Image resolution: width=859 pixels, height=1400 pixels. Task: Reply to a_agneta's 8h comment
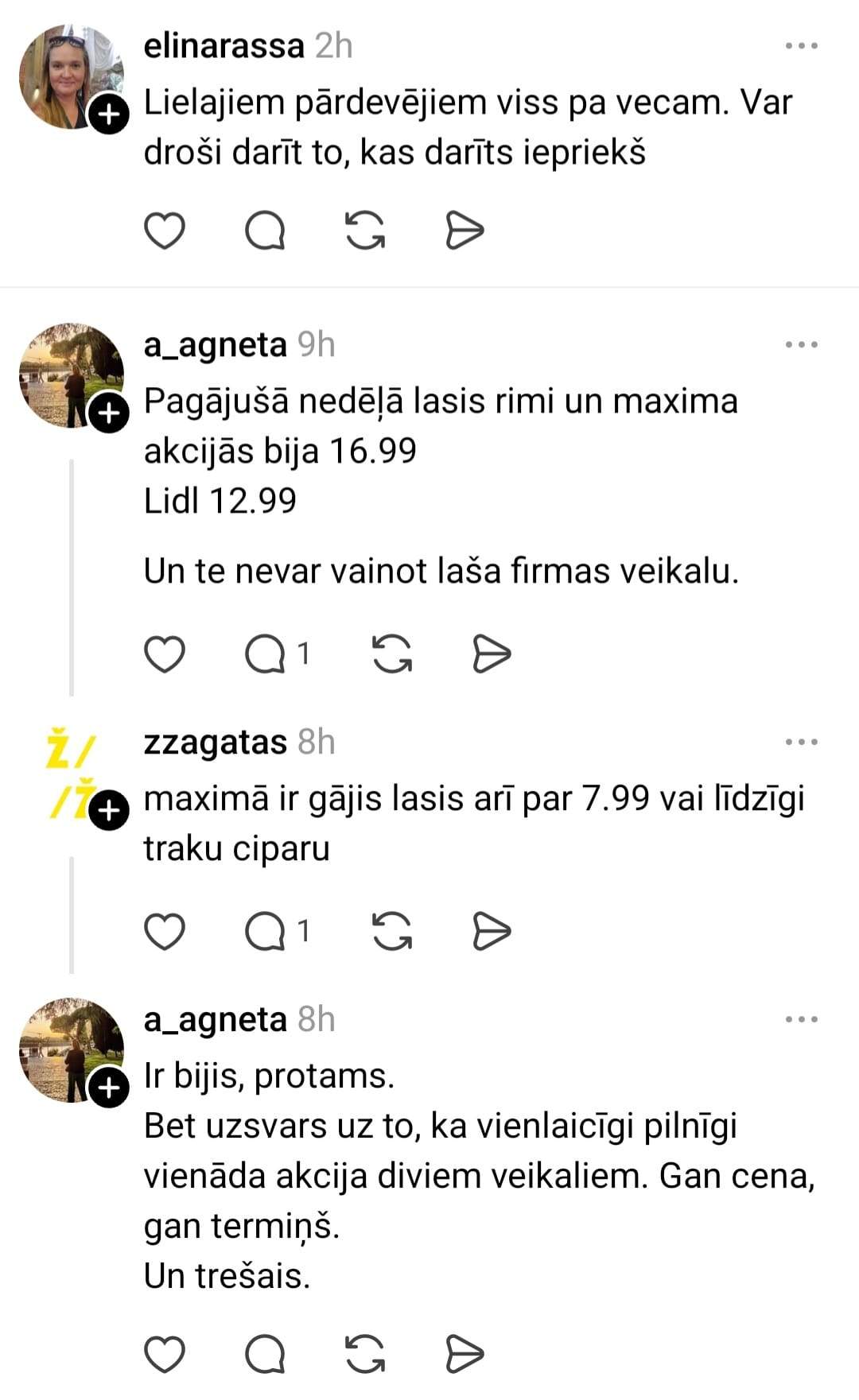tap(265, 1355)
